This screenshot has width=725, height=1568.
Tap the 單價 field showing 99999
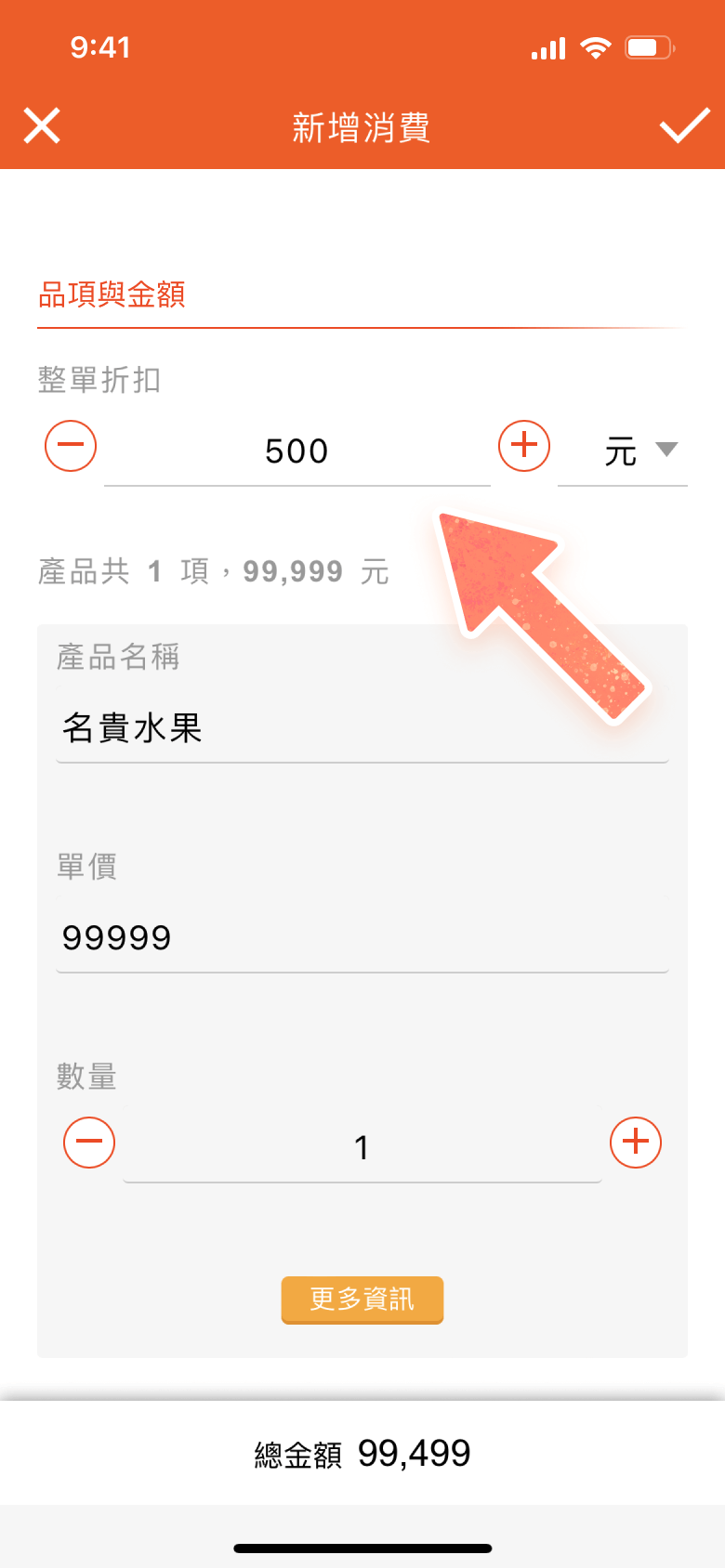click(x=362, y=938)
